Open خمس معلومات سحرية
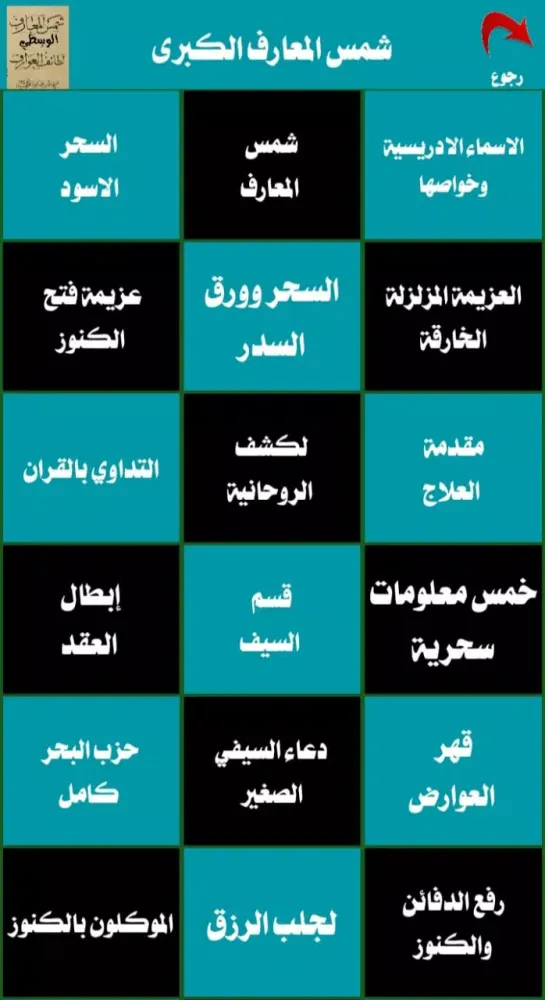 (x=453, y=619)
